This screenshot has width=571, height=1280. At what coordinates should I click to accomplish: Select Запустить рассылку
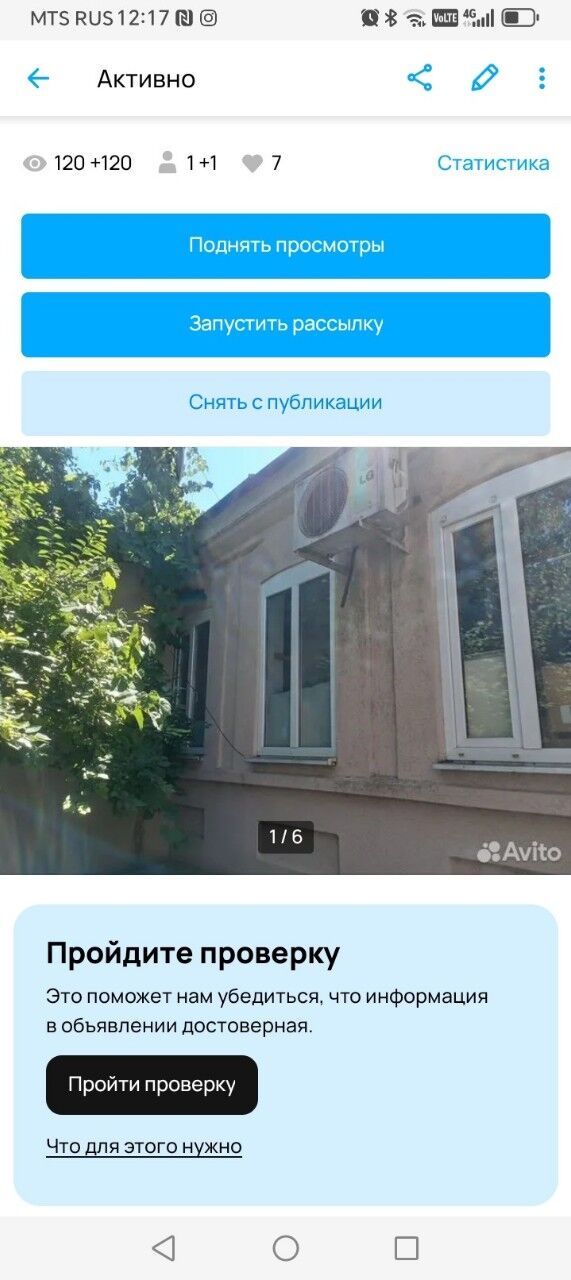coord(286,324)
